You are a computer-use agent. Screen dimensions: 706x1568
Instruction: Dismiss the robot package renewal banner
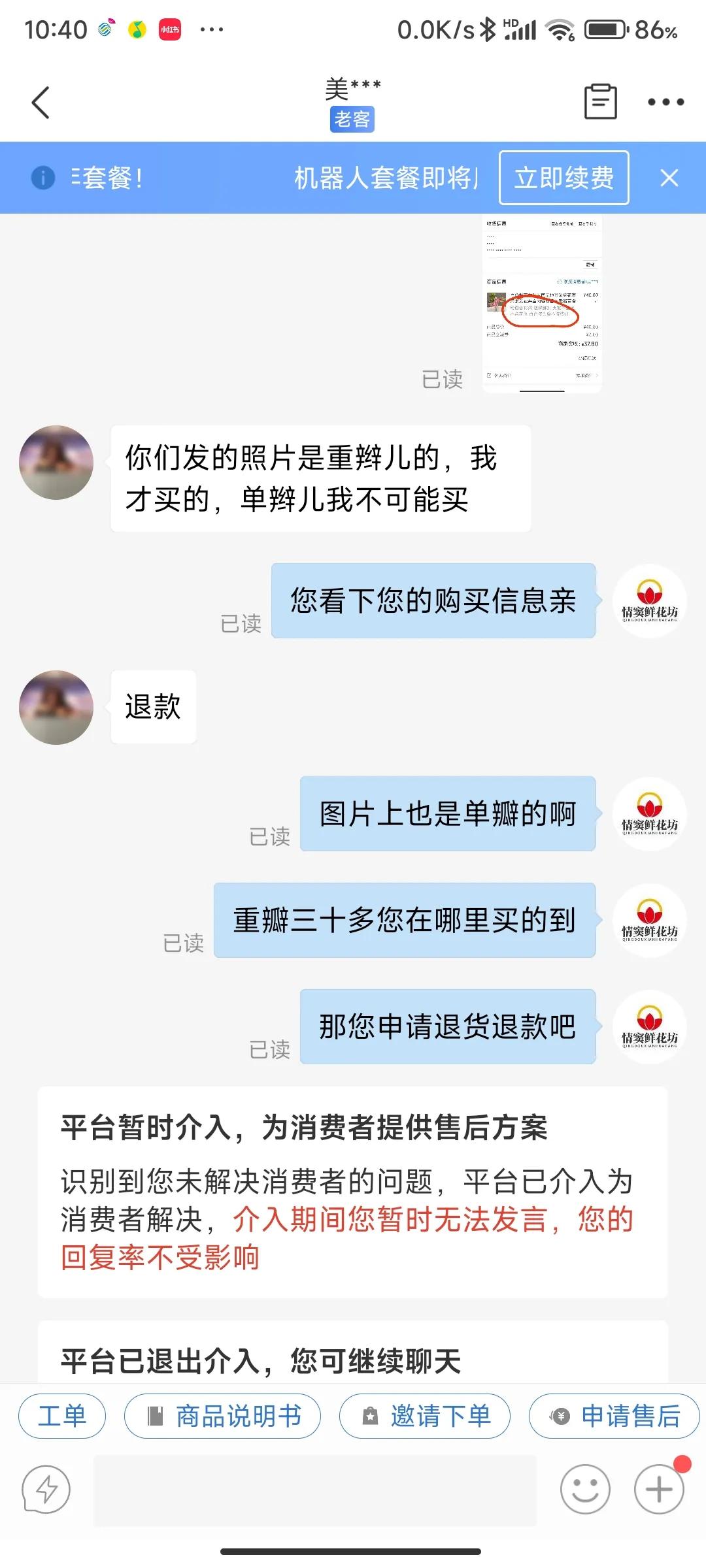669,178
